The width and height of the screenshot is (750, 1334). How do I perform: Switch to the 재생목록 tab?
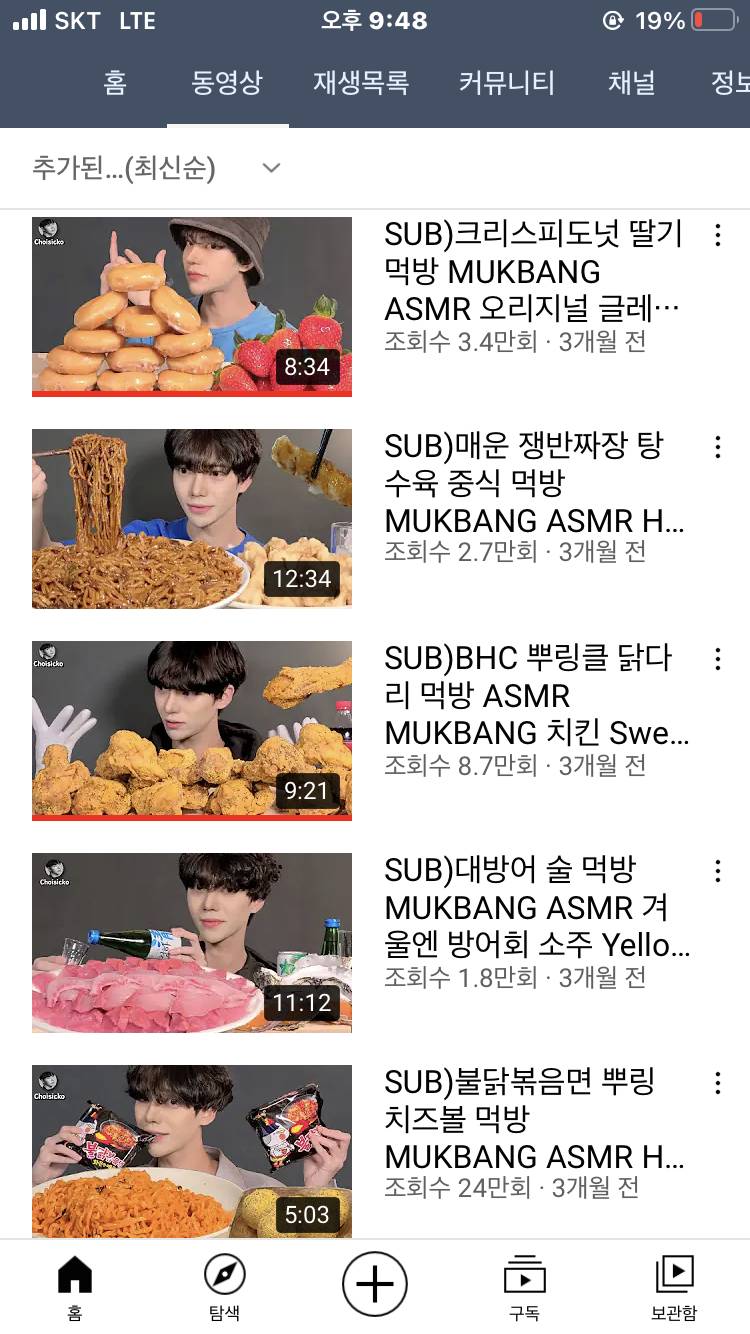coord(360,83)
